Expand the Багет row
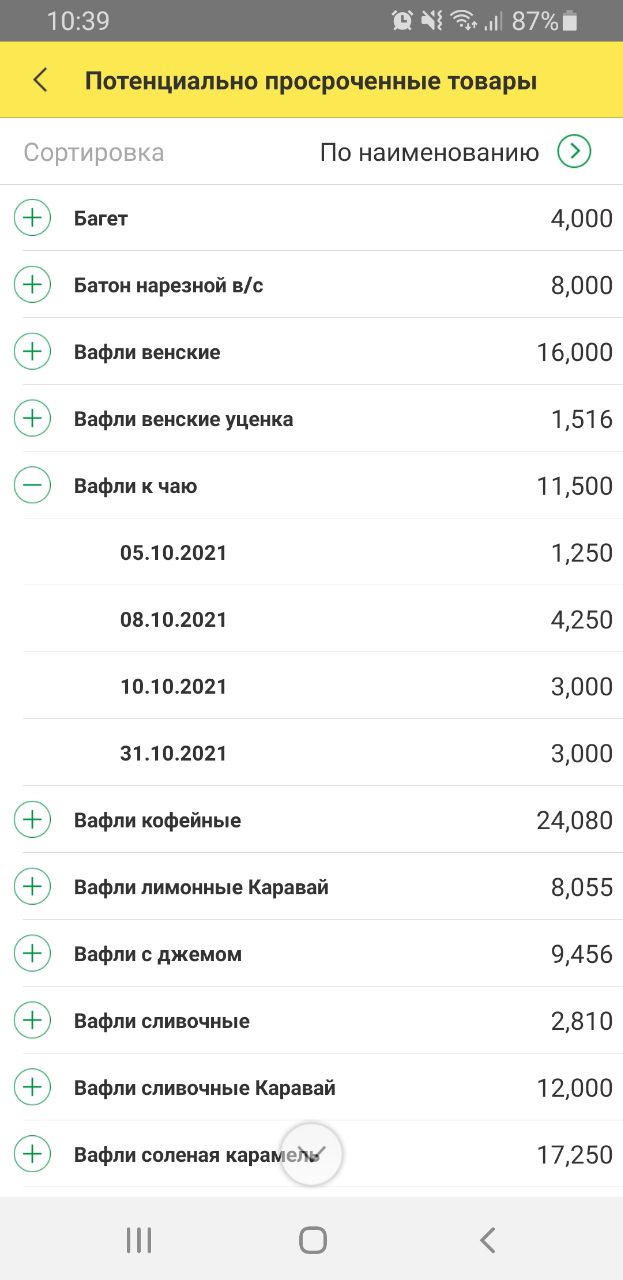623x1280 pixels. tap(32, 218)
